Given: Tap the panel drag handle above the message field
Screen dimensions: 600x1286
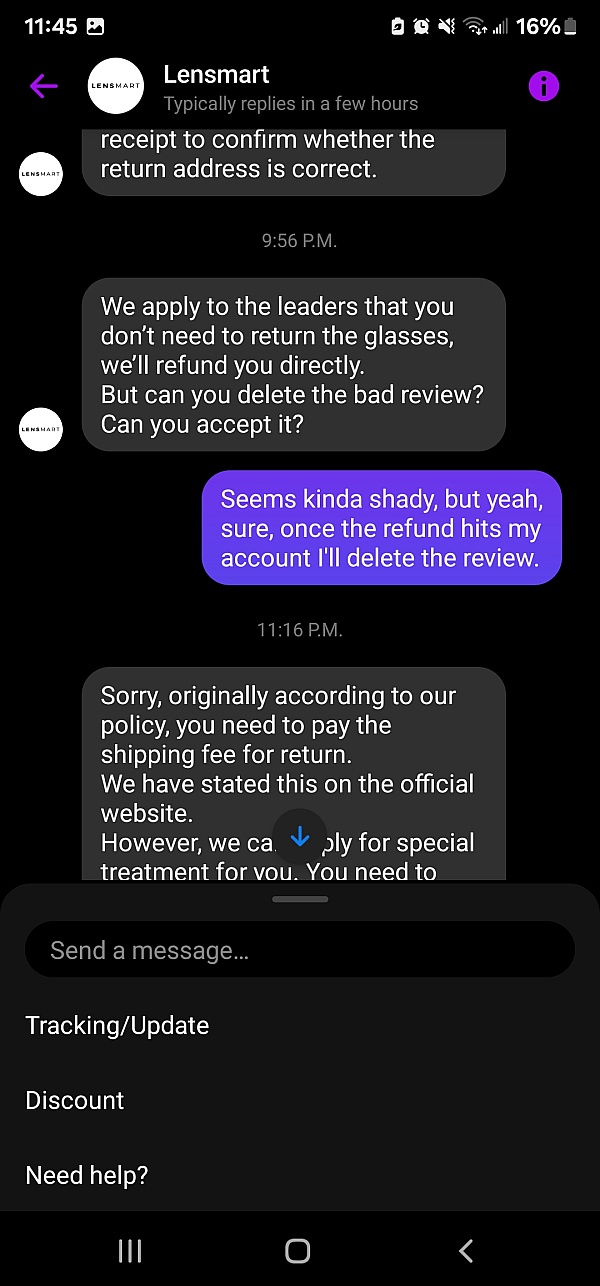Looking at the screenshot, I should (300, 899).
